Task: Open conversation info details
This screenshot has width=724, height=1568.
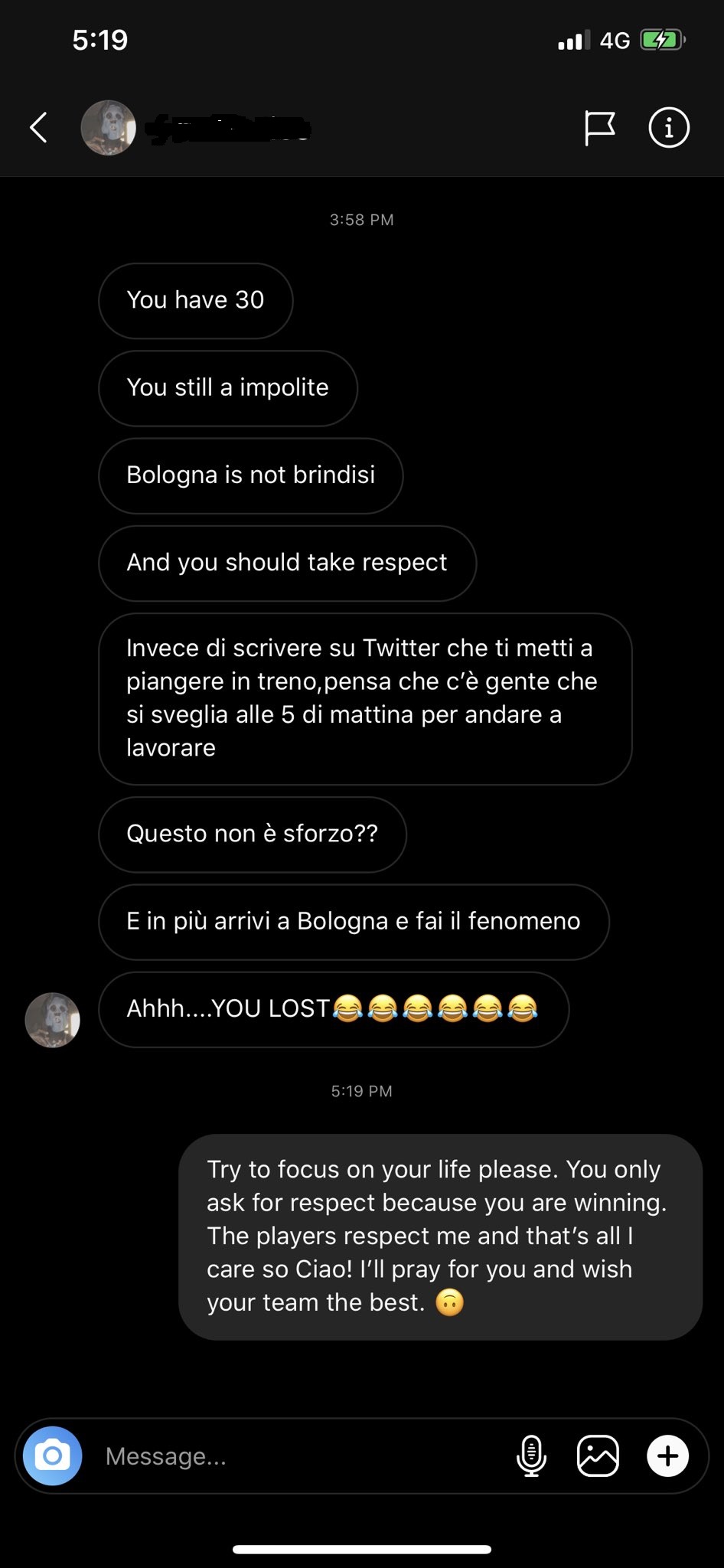Action: [x=669, y=127]
